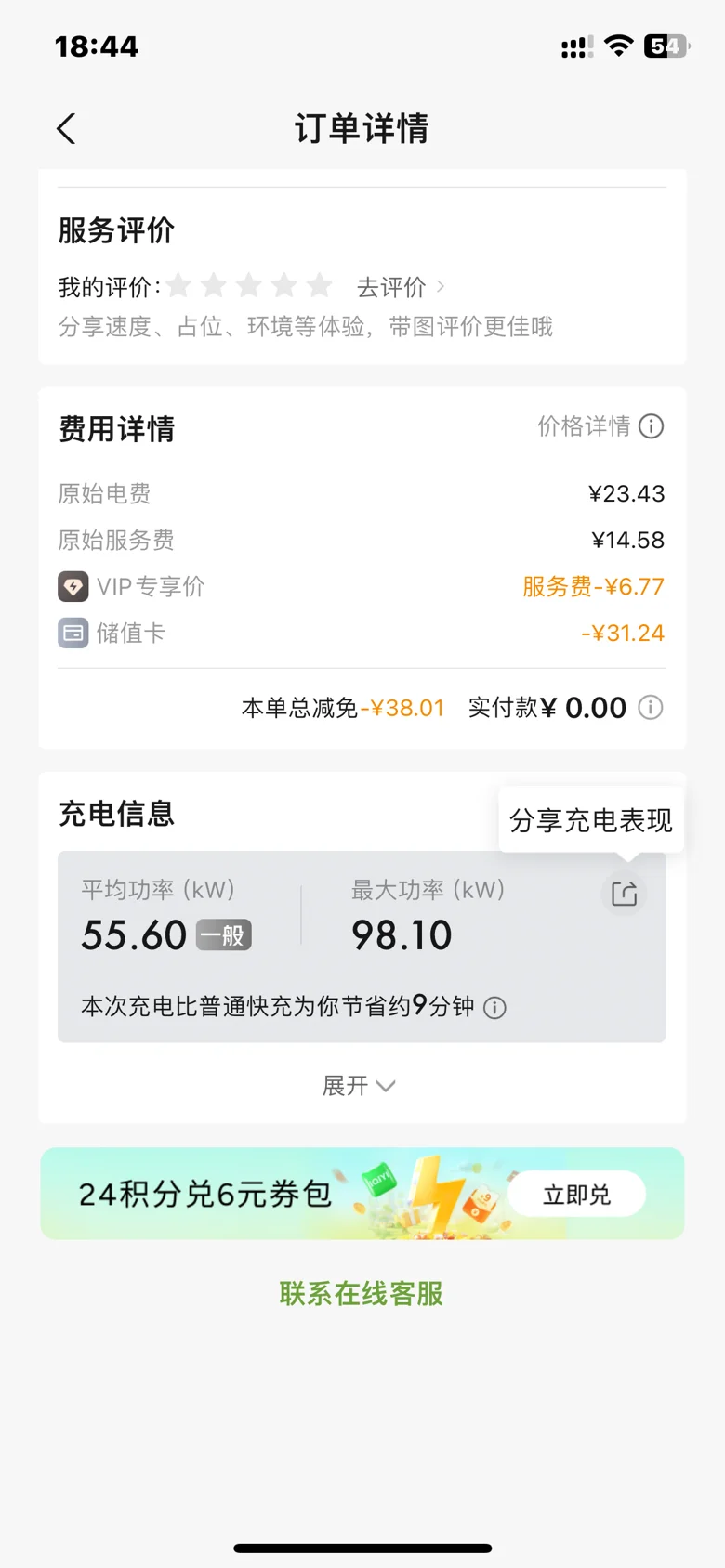
Task: Tap 立即兑 to redeem the coupon pack
Action: 577,1195
